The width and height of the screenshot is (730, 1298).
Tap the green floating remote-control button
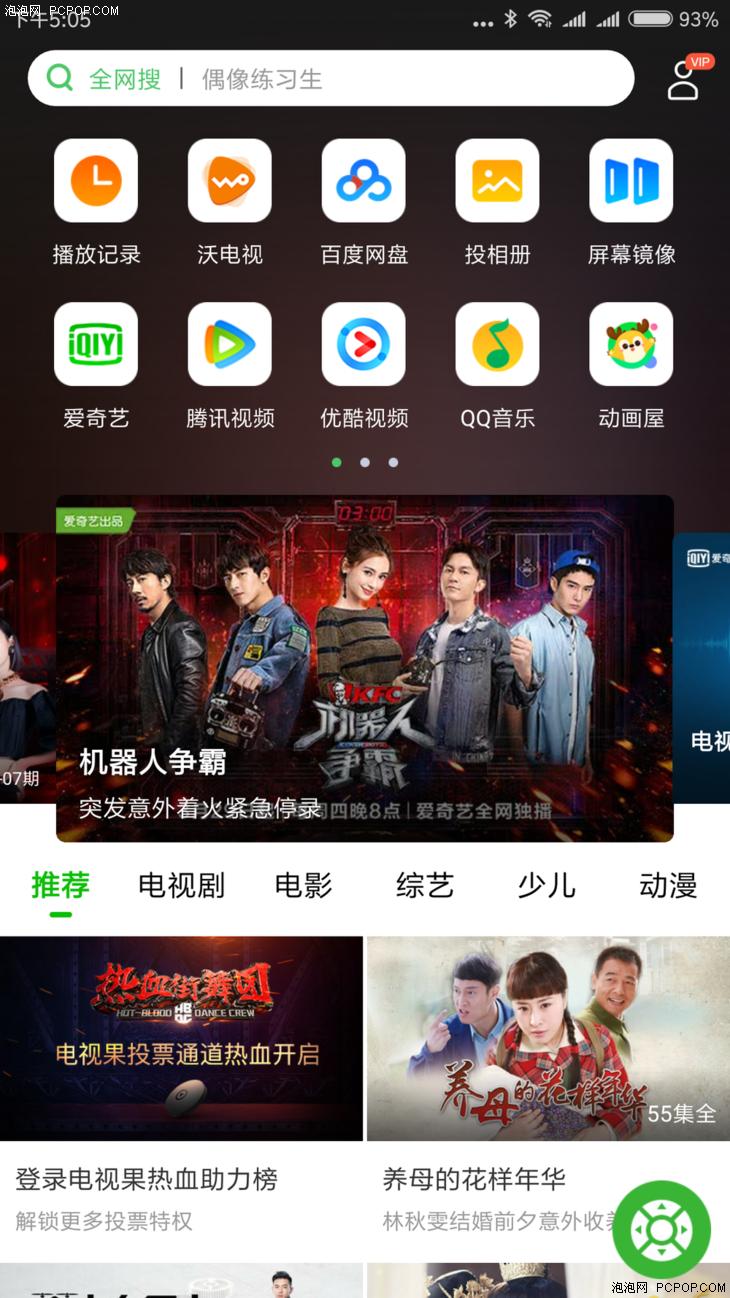coord(661,1229)
